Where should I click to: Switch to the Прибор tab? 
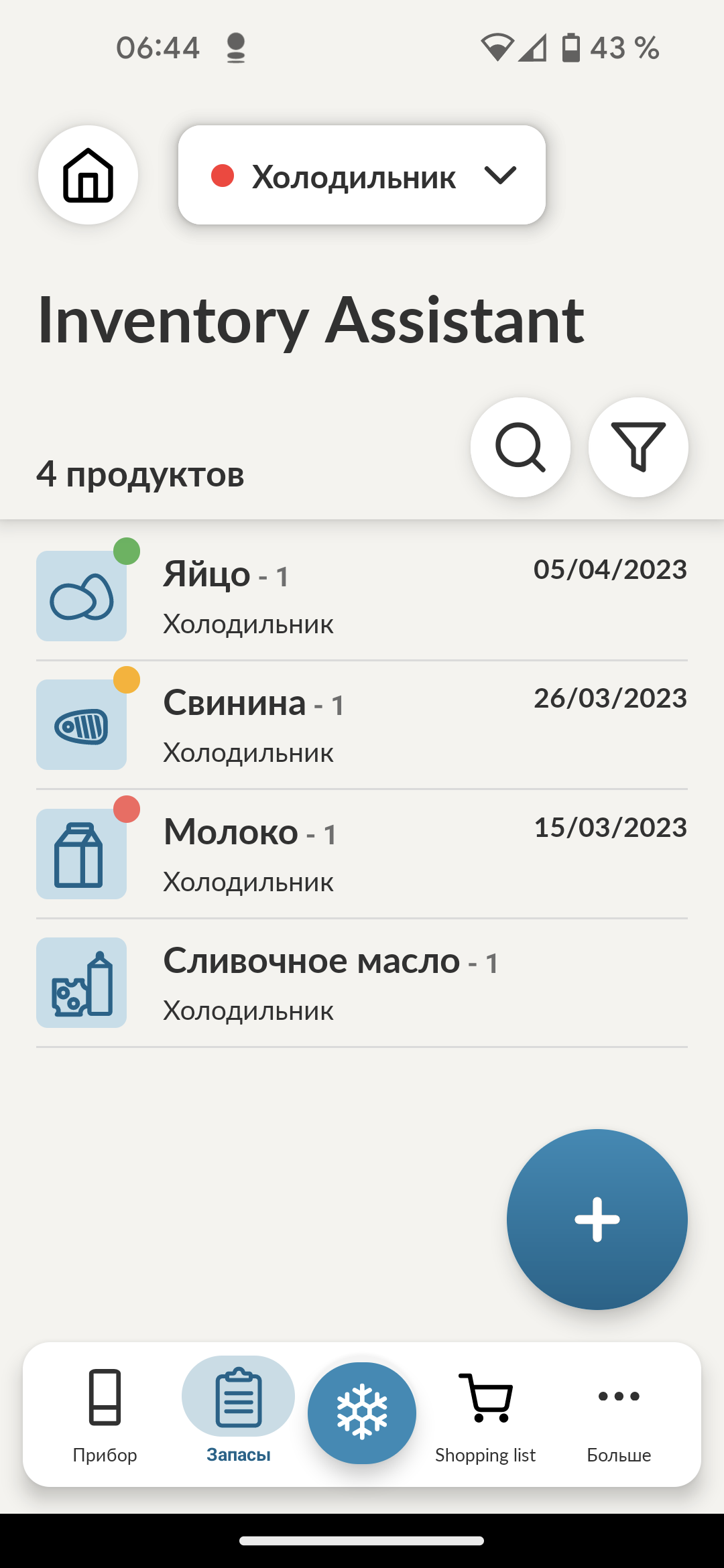(x=105, y=1414)
